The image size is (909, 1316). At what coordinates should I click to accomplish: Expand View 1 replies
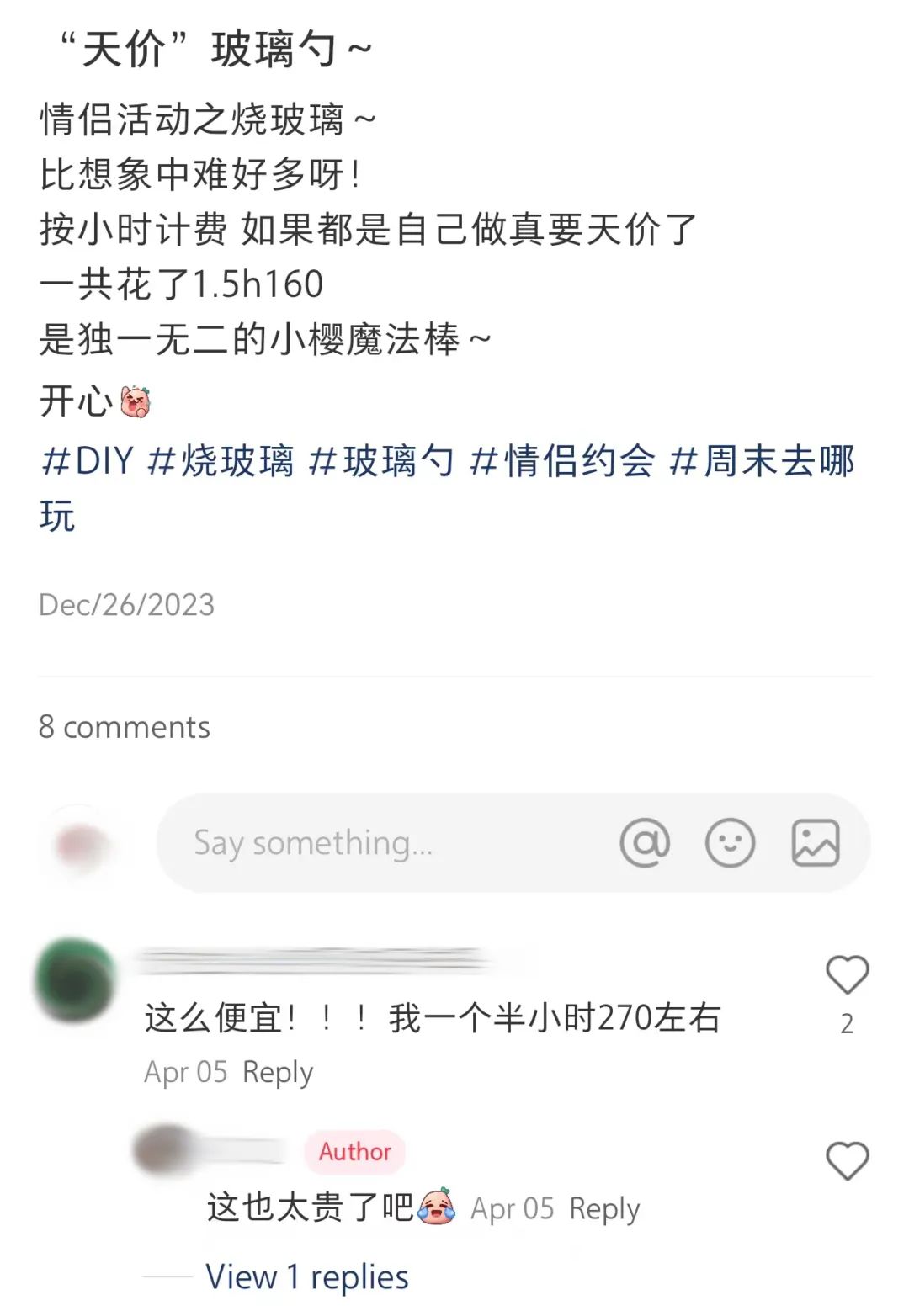click(x=306, y=1276)
